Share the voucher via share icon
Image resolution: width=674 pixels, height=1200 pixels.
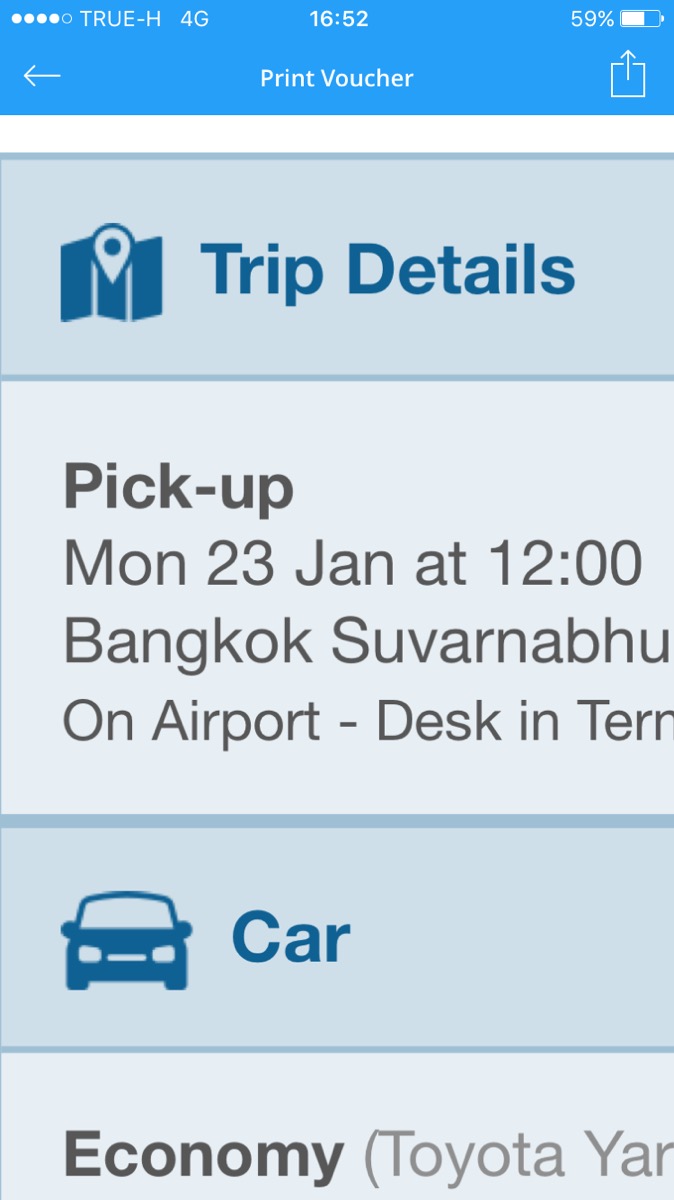click(x=628, y=75)
